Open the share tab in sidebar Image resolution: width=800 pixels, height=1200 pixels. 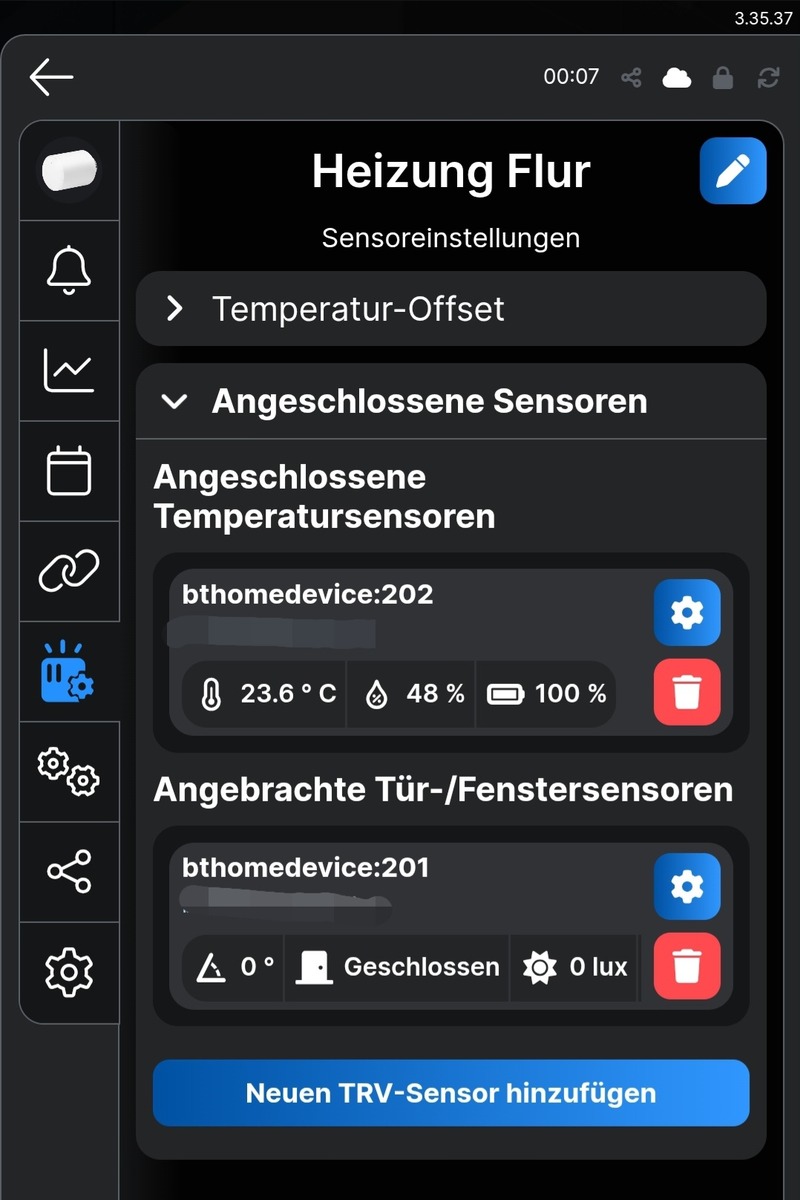tap(69, 872)
